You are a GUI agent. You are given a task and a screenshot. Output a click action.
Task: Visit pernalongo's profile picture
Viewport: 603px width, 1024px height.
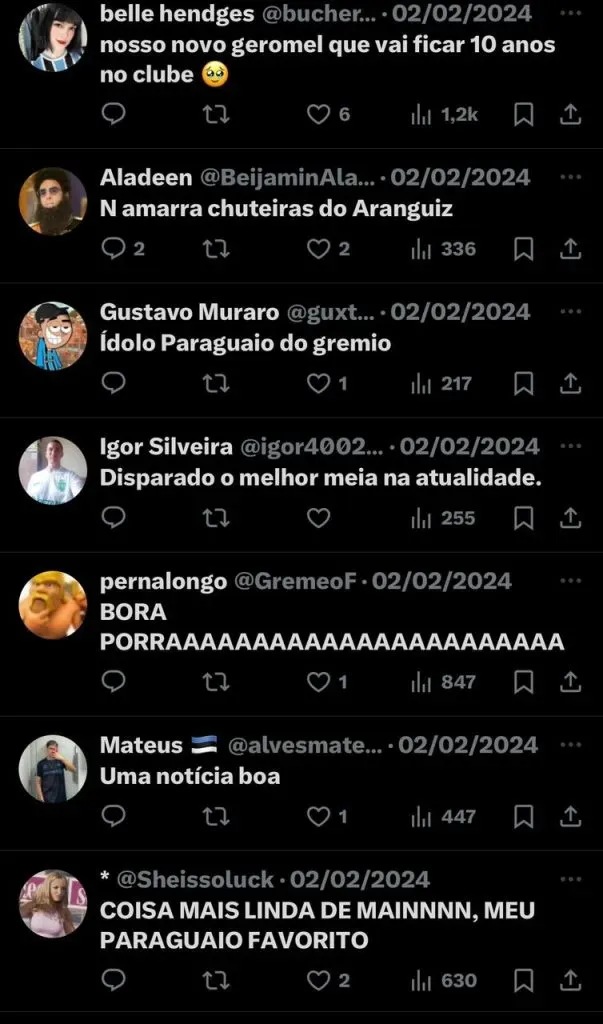(53, 605)
